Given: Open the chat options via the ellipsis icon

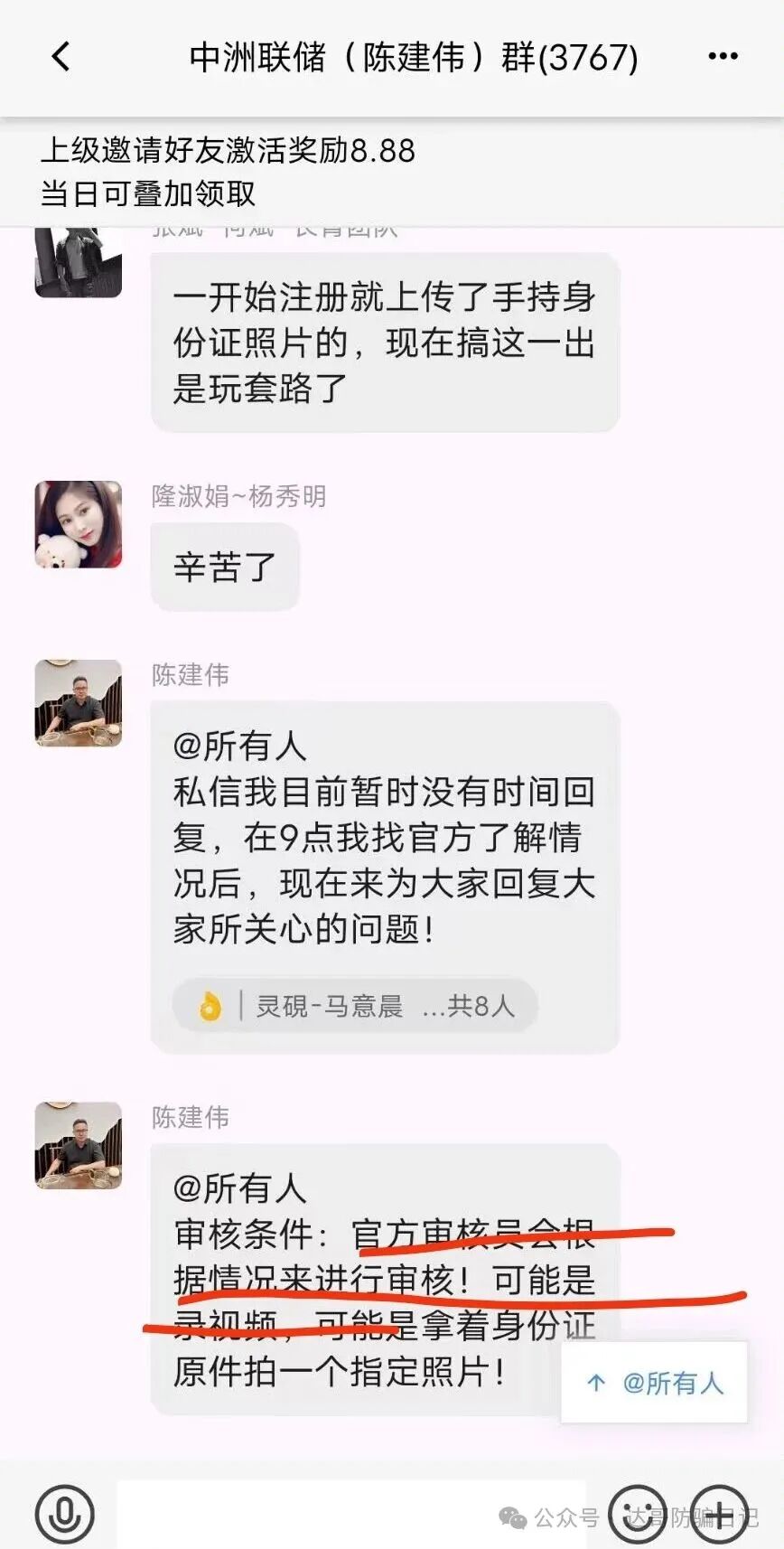Looking at the screenshot, I should (x=723, y=56).
